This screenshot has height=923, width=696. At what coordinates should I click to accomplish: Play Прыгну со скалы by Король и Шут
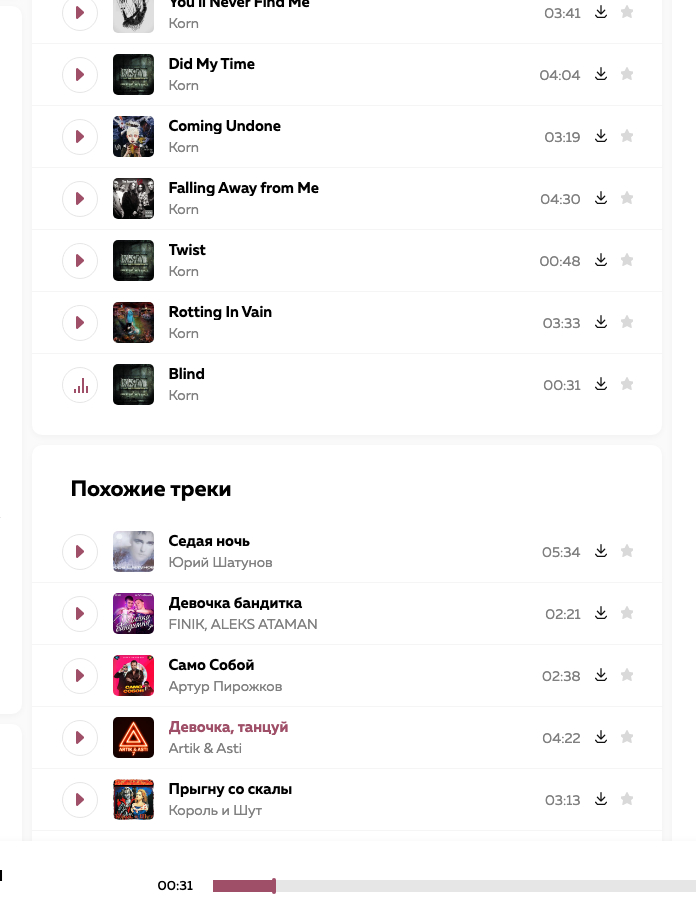coord(80,800)
